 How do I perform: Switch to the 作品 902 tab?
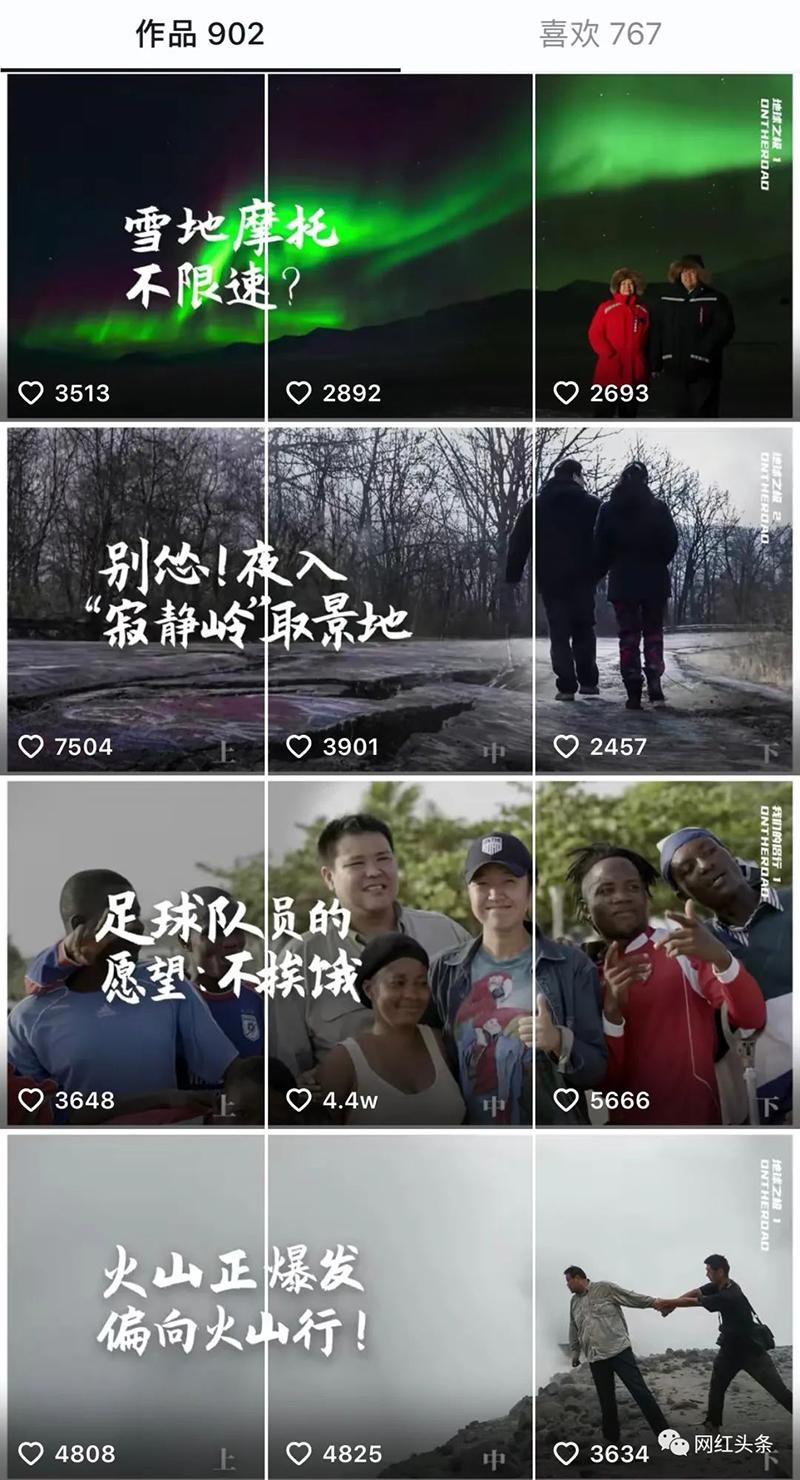(200, 35)
